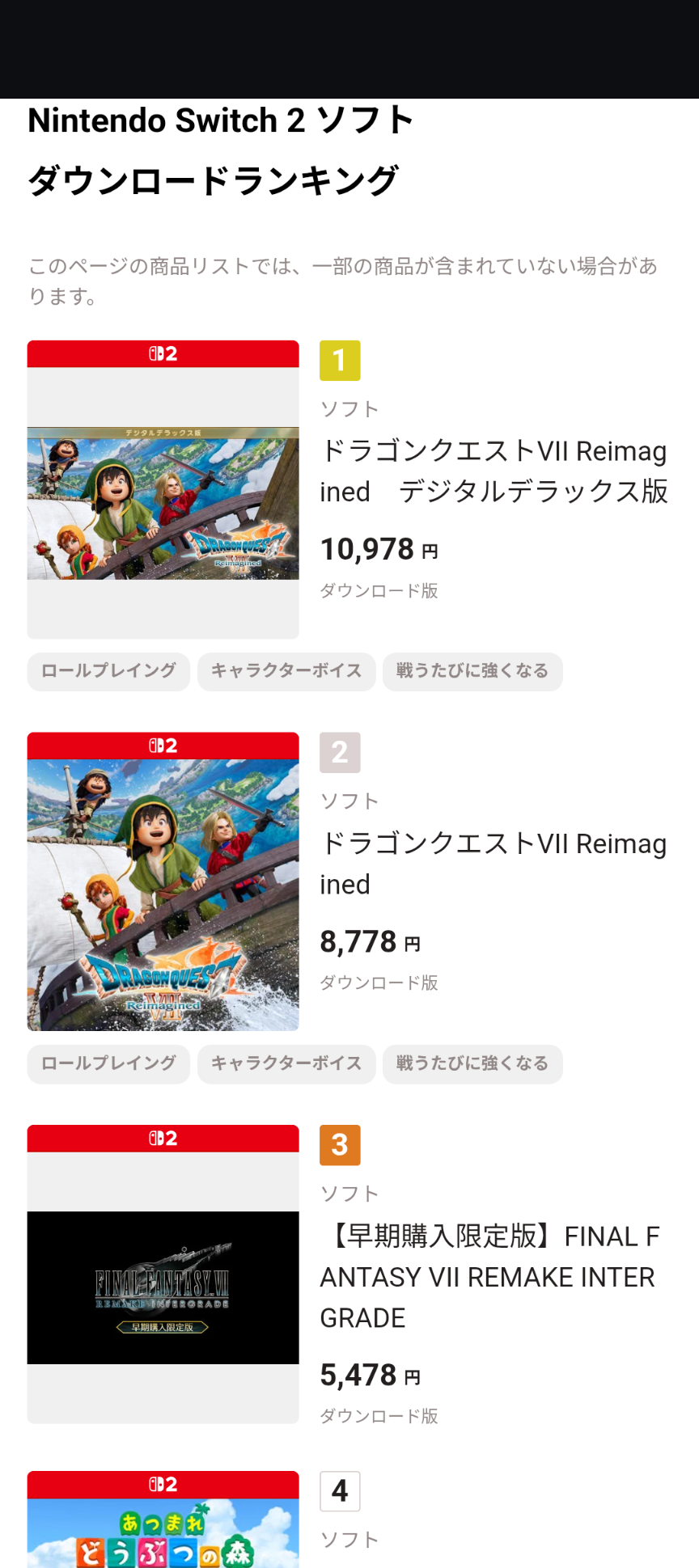Open the 8,778円 ドラゴンクエストVII Reimagined title
Viewport: 699px width, 1568px height.
point(494,863)
